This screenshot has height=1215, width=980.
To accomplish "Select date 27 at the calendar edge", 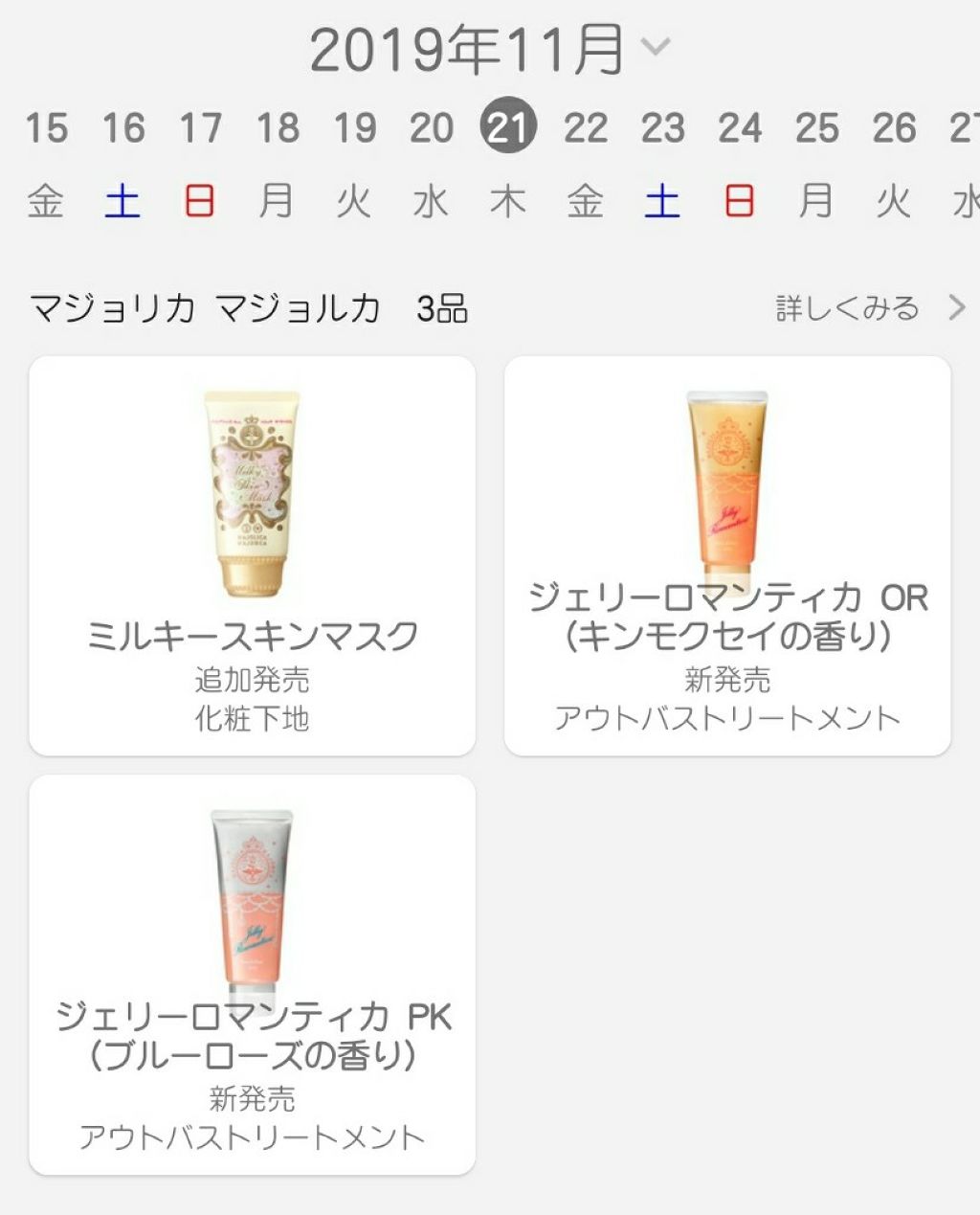I will 969,126.
